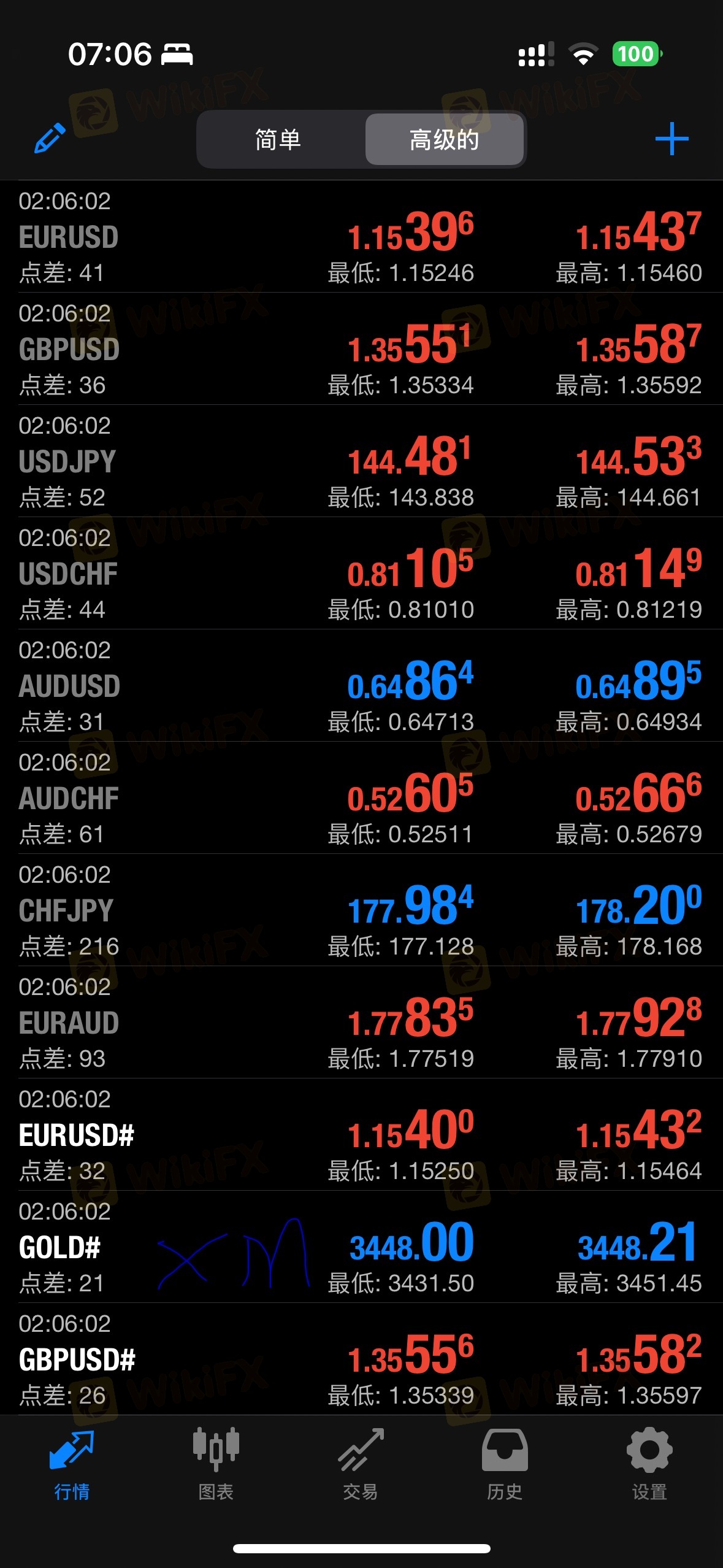Open the 设置 settings tab
The height and width of the screenshot is (1568, 723).
point(649,1464)
